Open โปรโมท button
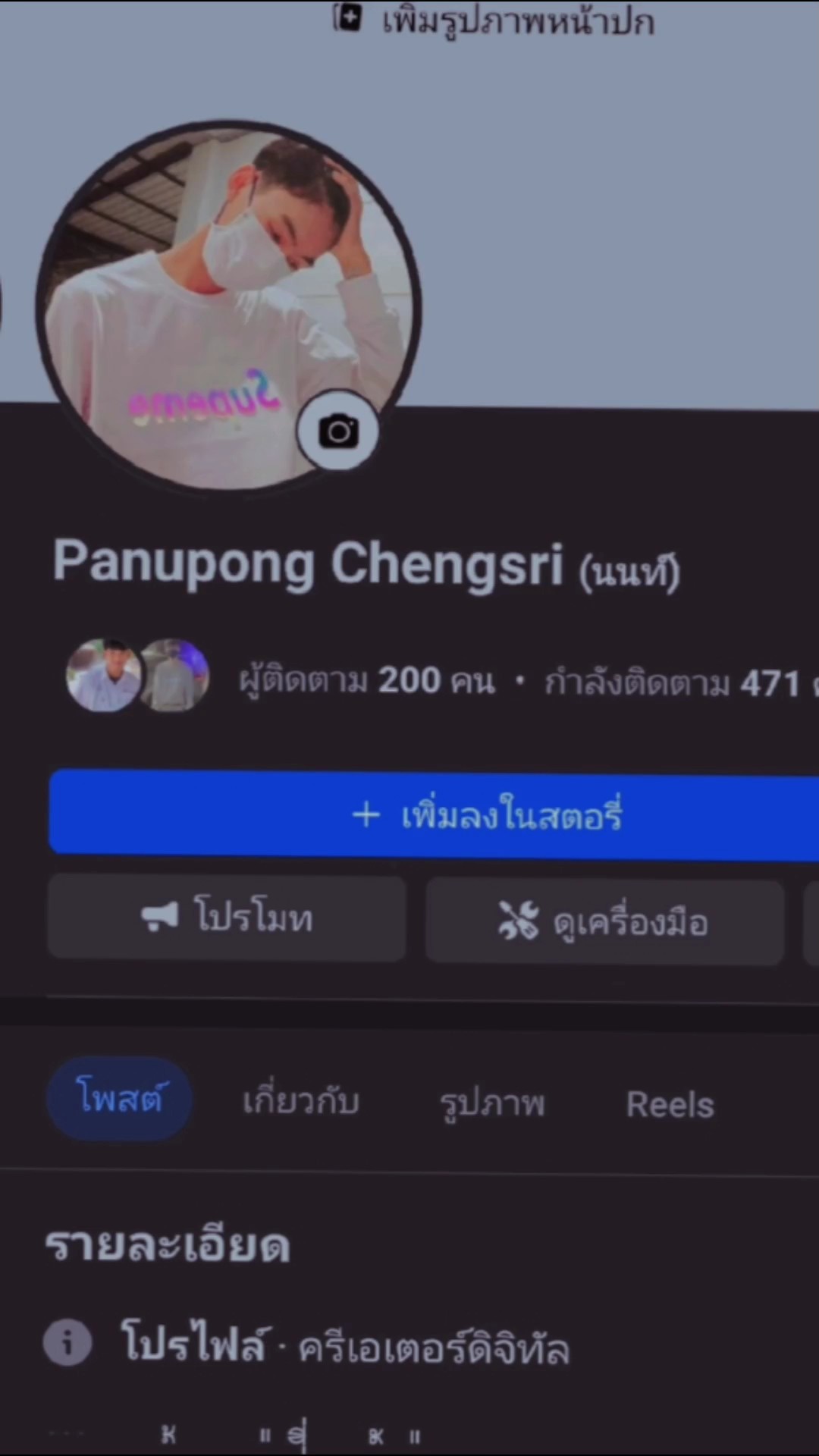819x1456 pixels. click(x=227, y=918)
